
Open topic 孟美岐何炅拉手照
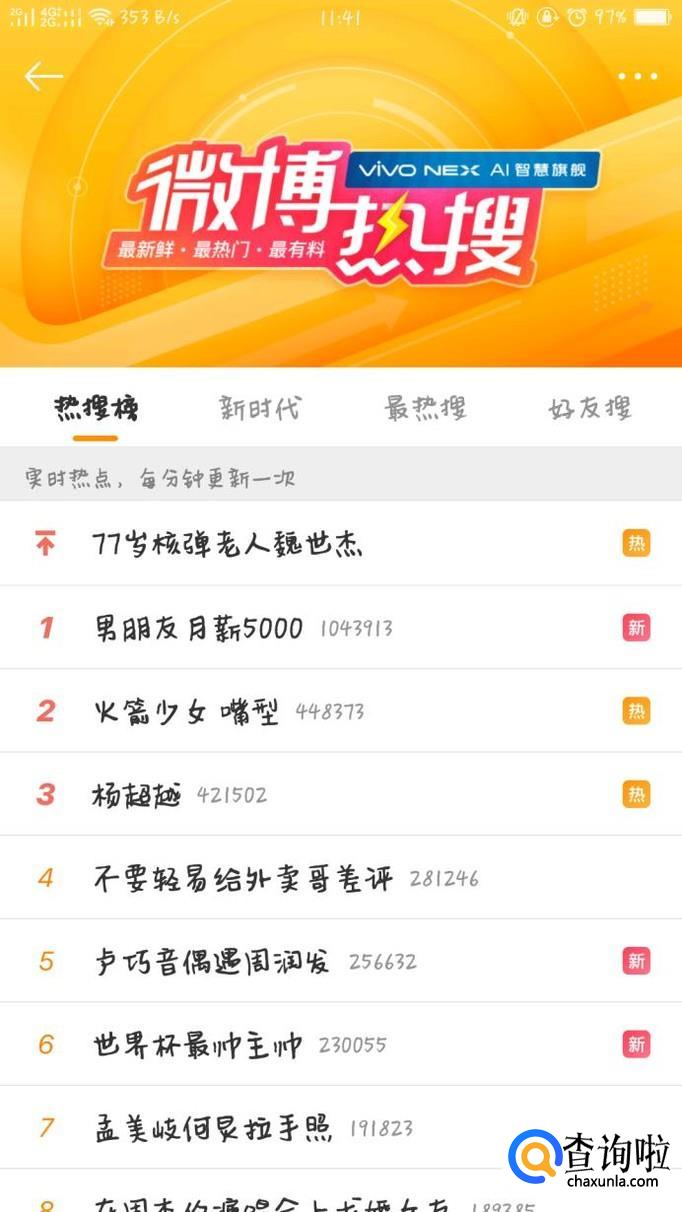[212, 1128]
